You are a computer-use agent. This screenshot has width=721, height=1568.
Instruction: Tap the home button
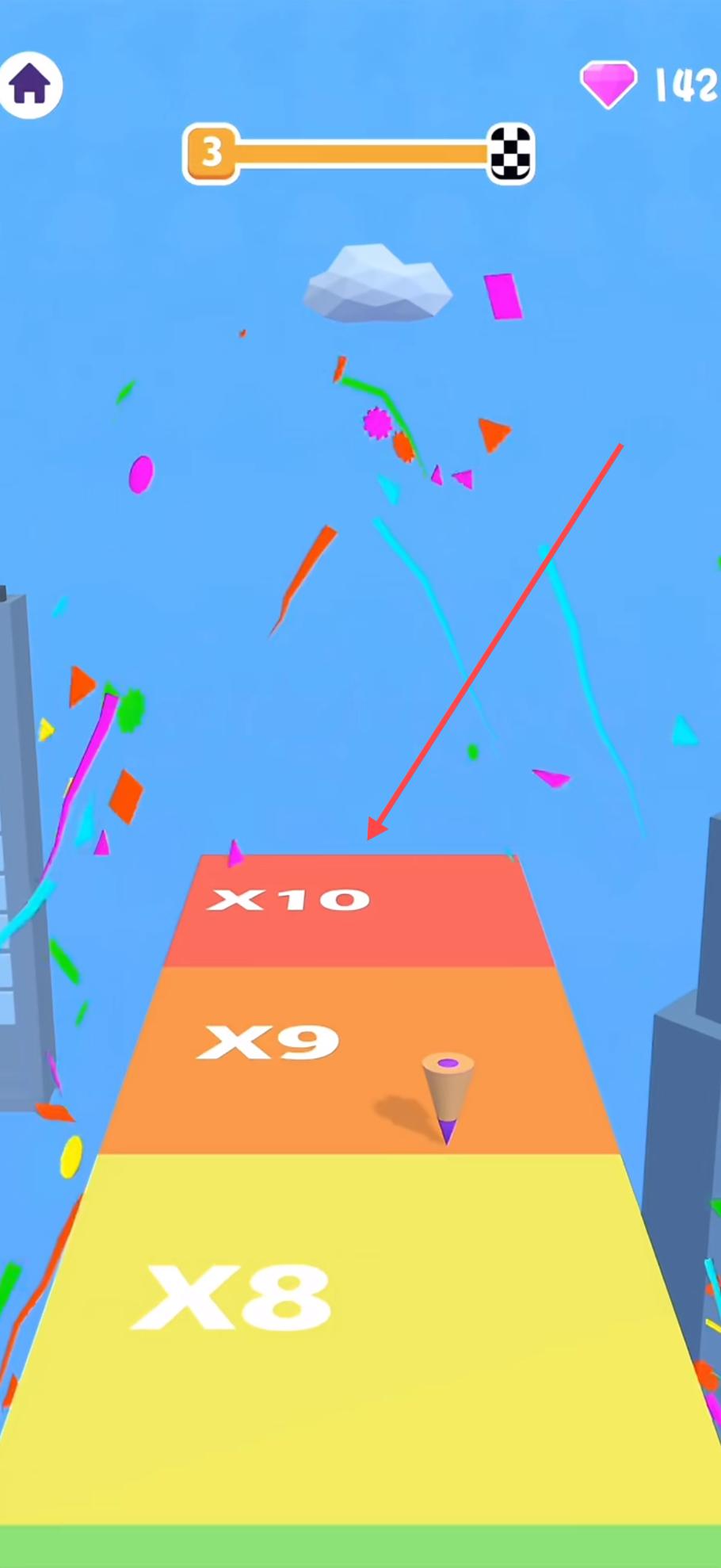click(29, 85)
